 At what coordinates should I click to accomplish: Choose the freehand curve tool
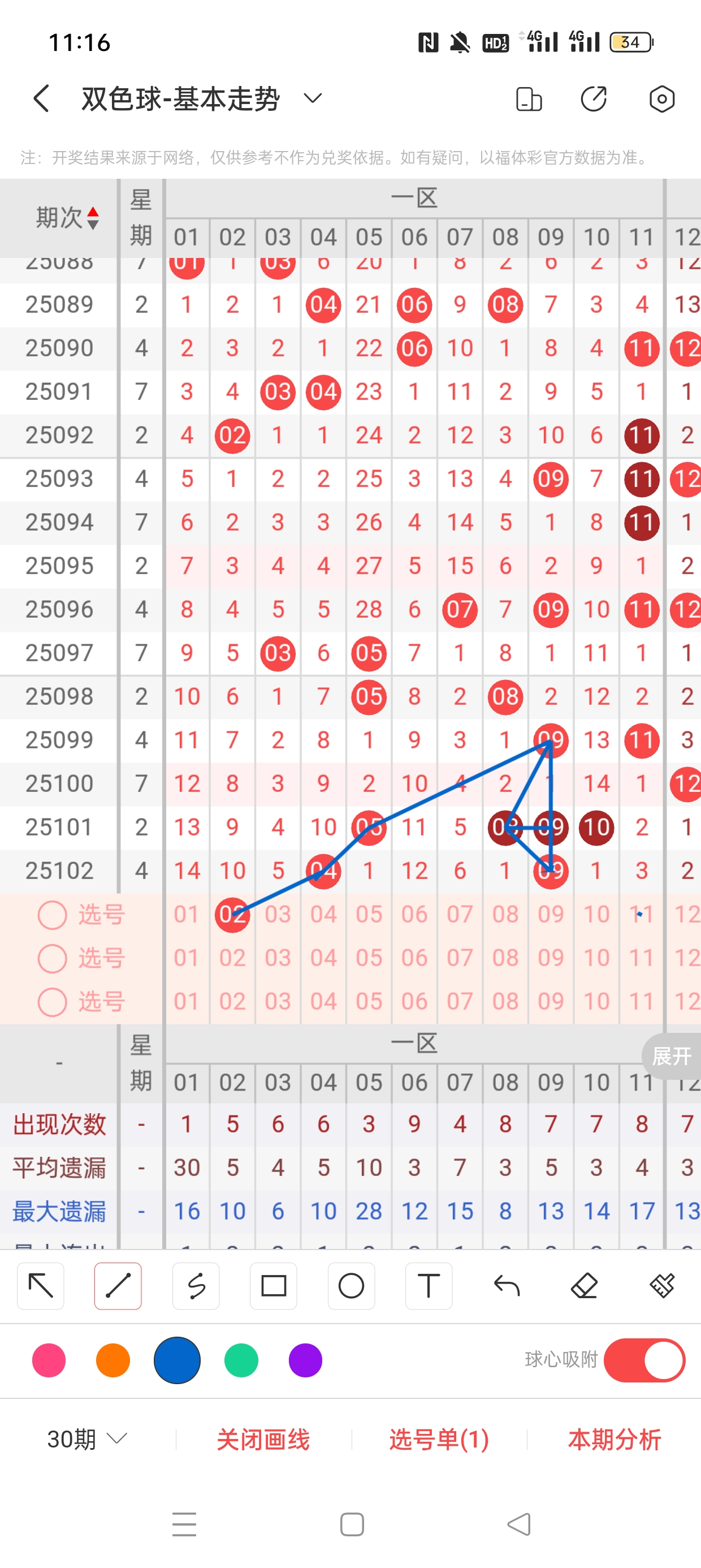tap(196, 1286)
